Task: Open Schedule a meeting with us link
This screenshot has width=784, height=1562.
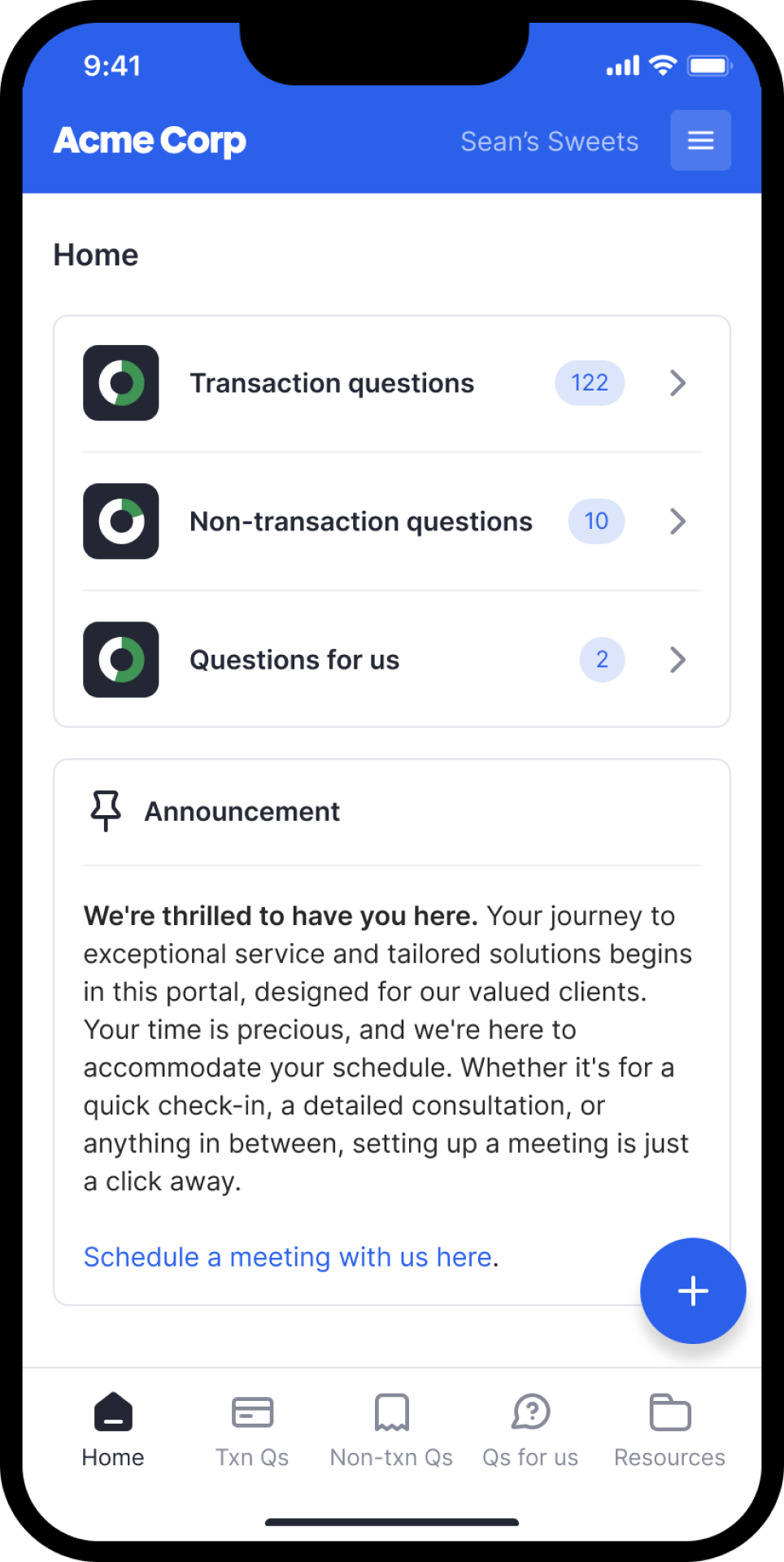Action: click(x=287, y=1257)
